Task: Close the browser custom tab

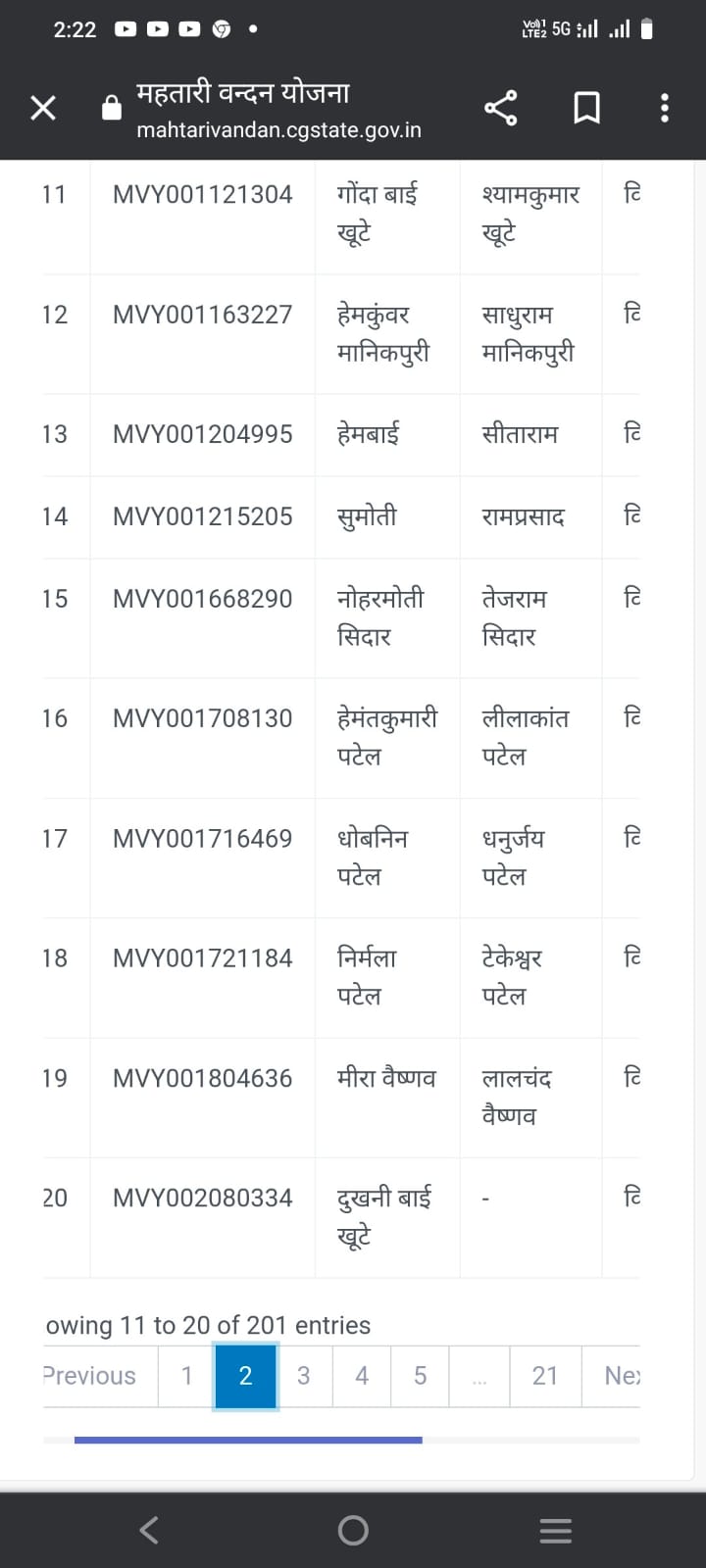Action: tap(43, 108)
